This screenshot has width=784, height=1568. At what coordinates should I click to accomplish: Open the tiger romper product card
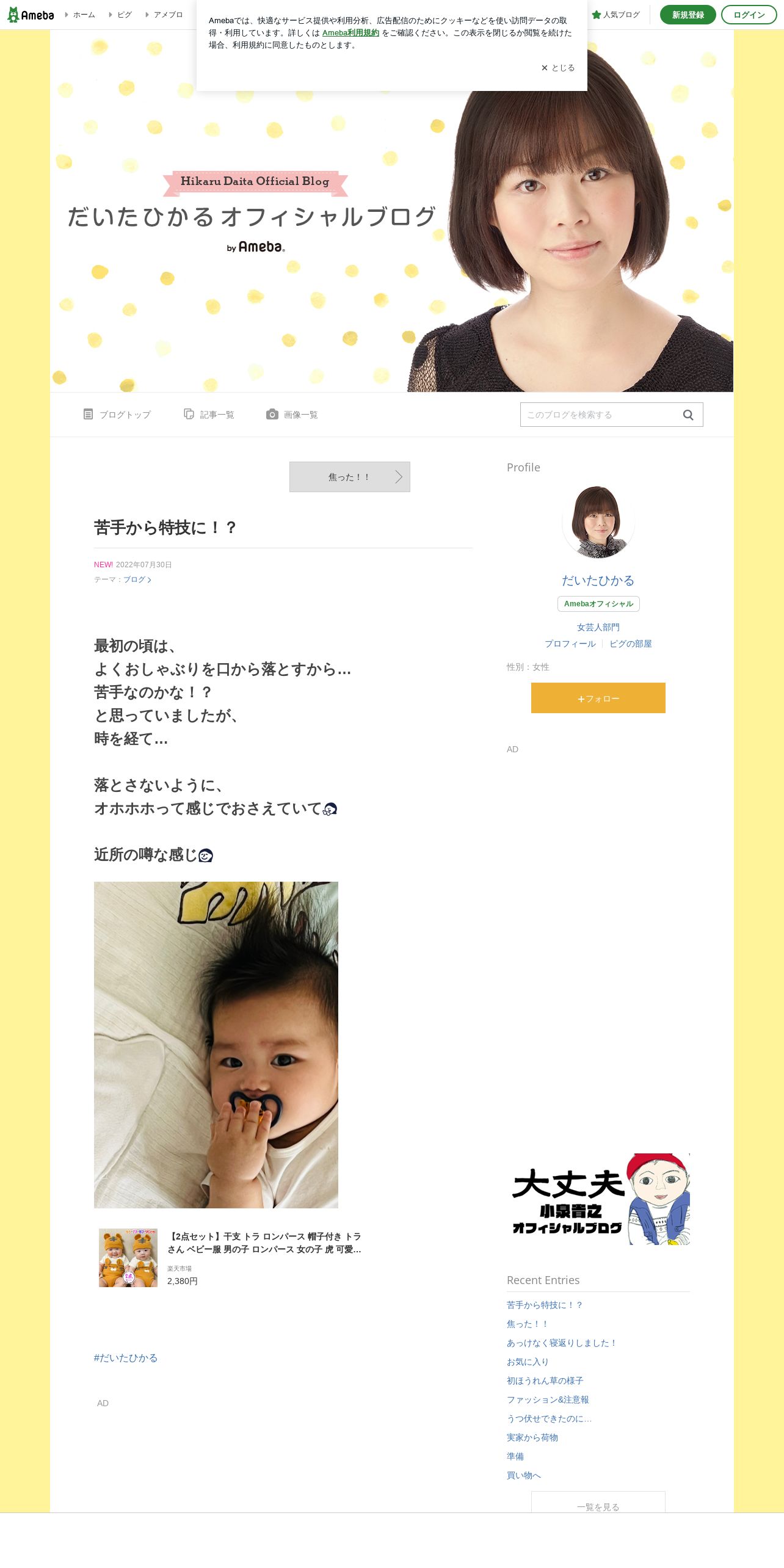(x=231, y=1258)
